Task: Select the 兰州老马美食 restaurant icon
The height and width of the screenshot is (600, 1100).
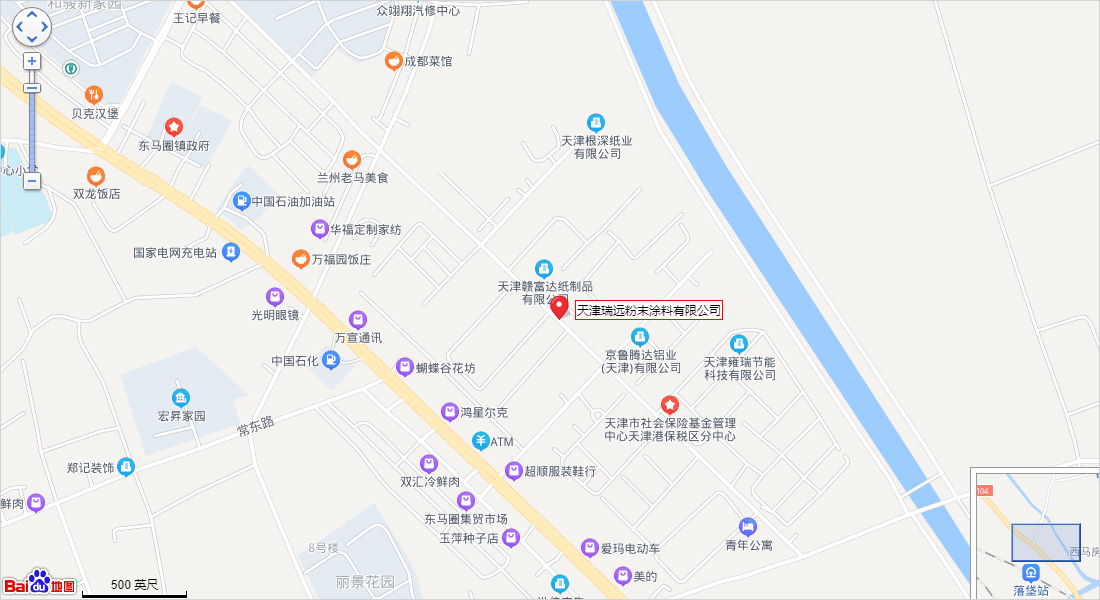Action: [351, 159]
